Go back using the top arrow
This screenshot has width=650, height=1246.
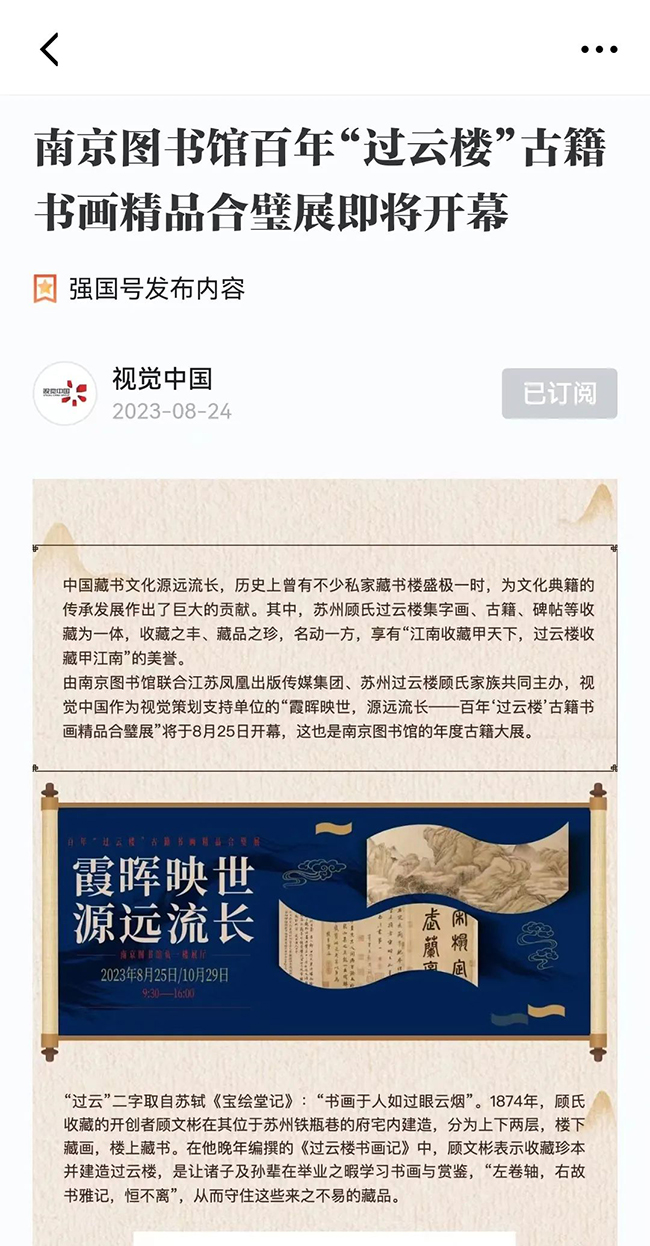point(49,49)
